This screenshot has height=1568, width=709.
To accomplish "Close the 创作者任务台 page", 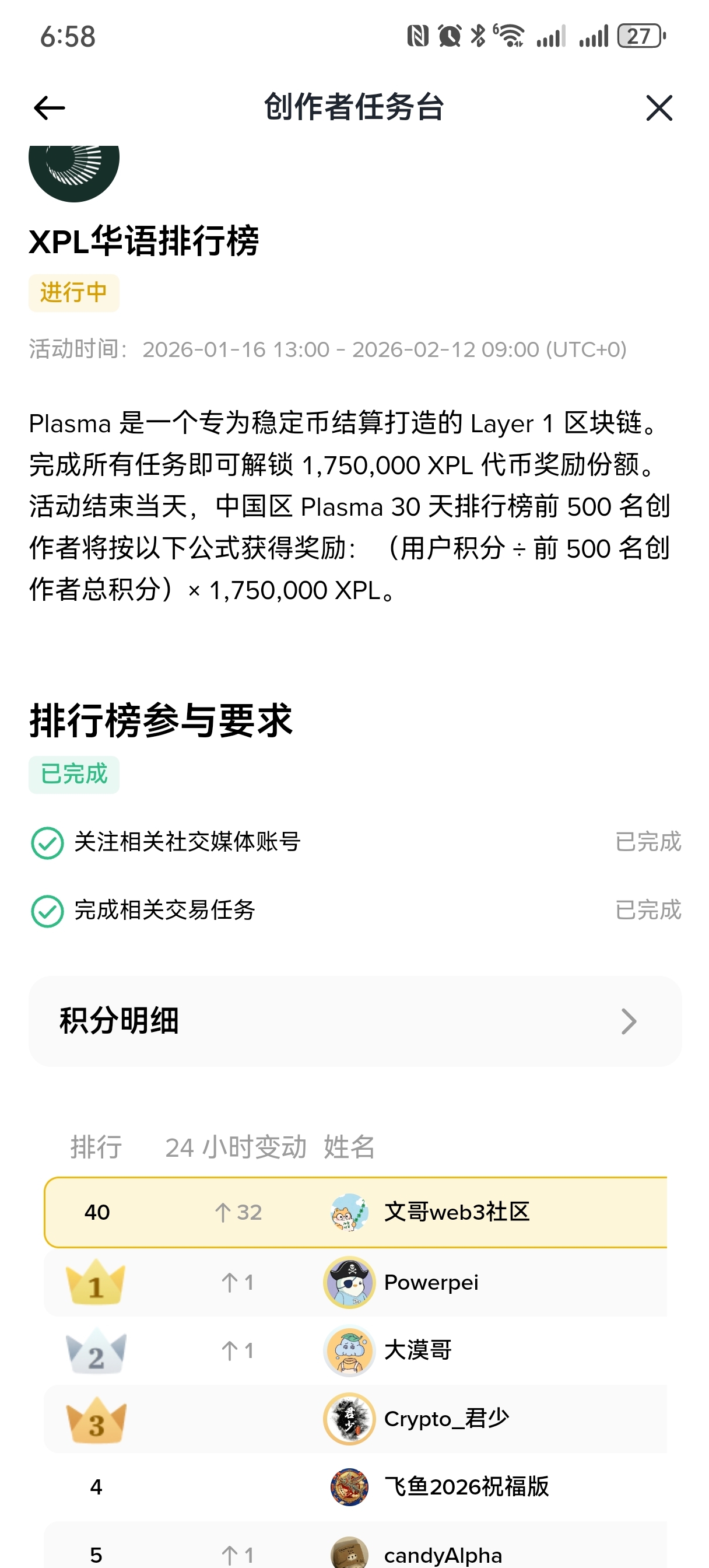I will click(658, 108).
